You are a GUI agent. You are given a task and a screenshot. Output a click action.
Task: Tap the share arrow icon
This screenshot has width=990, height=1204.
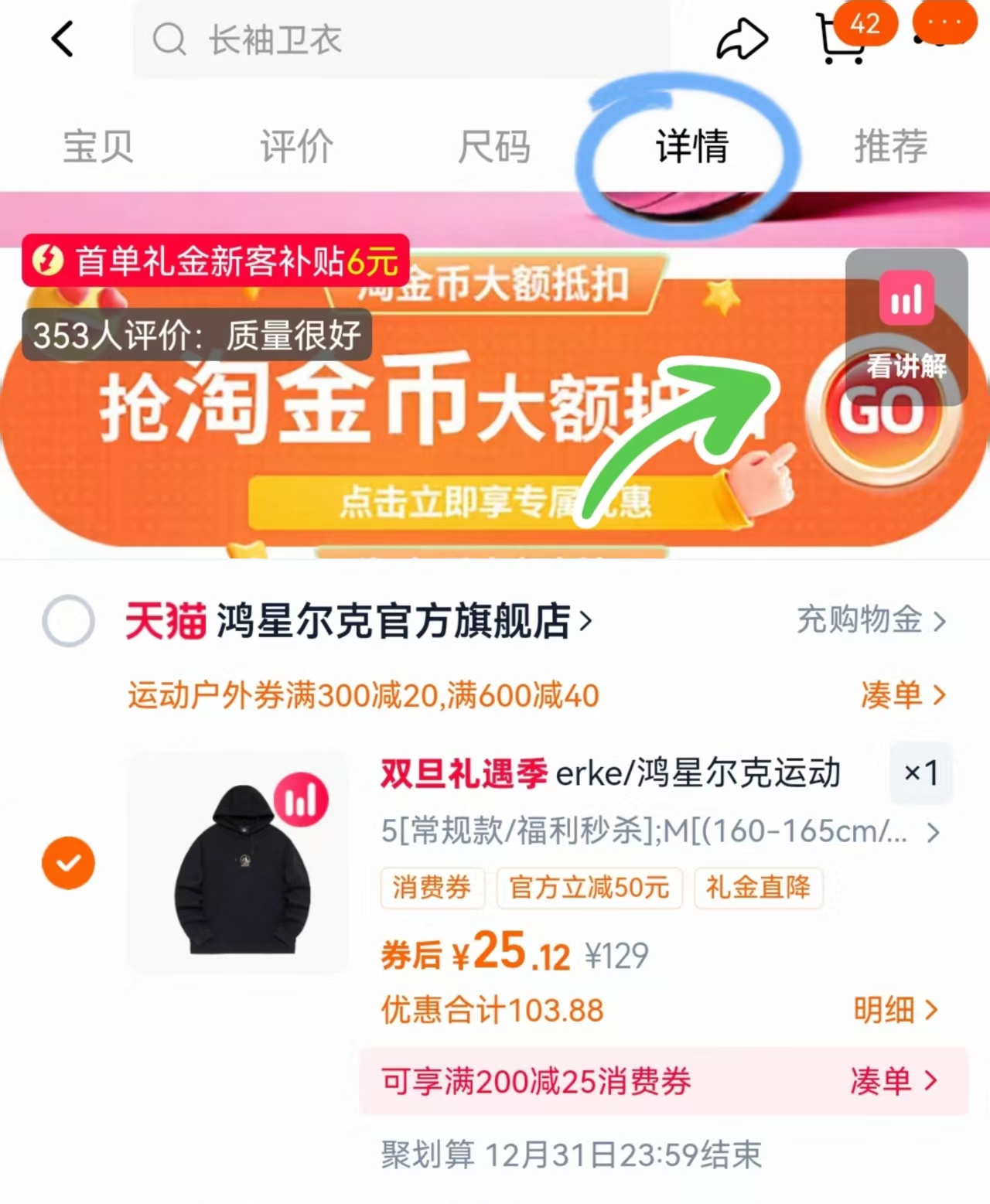click(x=741, y=36)
